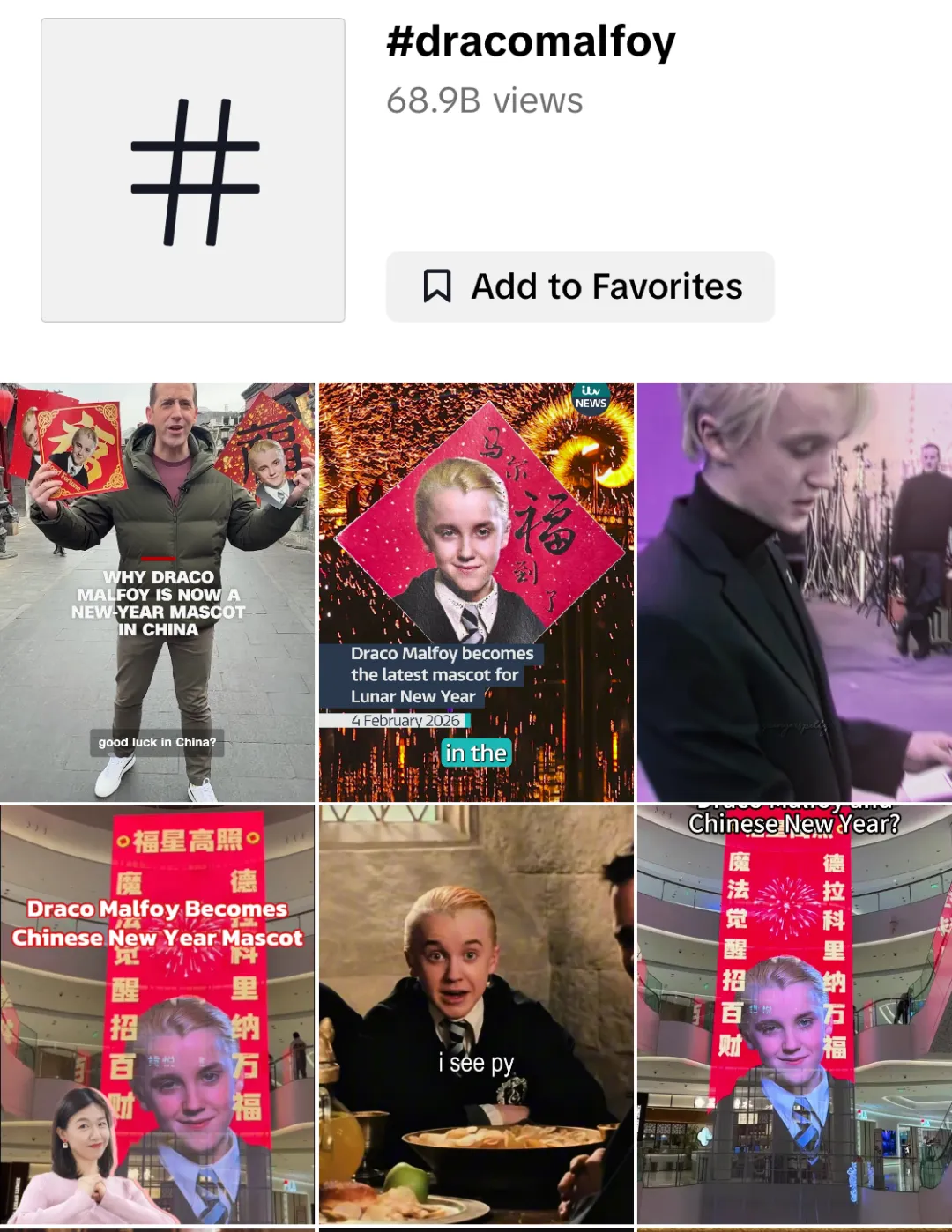952x1232 pixels.
Task: Play the ITV News Lunar New Year video
Action: tap(476, 592)
